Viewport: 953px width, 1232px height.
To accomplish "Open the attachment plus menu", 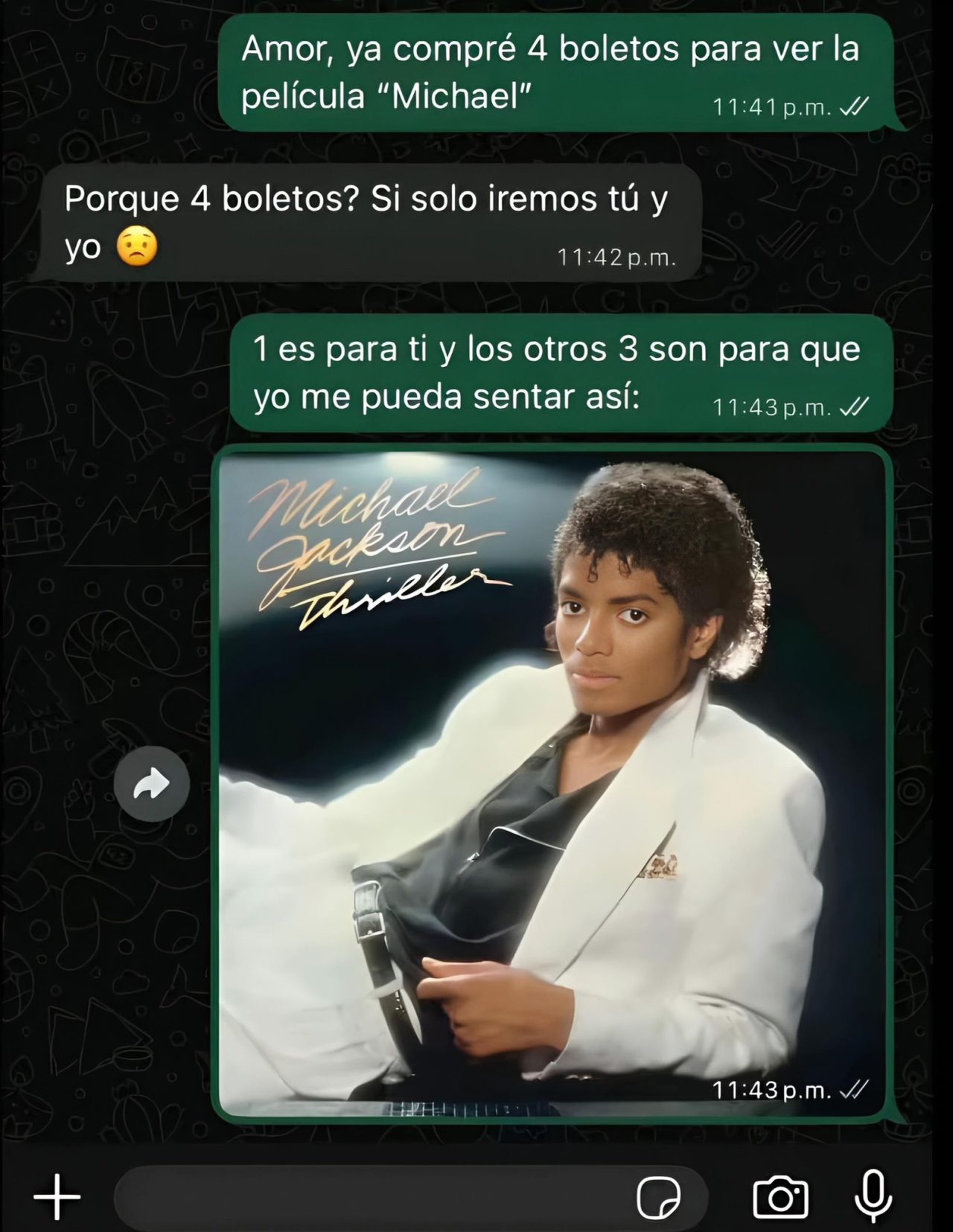I will point(57,1198).
